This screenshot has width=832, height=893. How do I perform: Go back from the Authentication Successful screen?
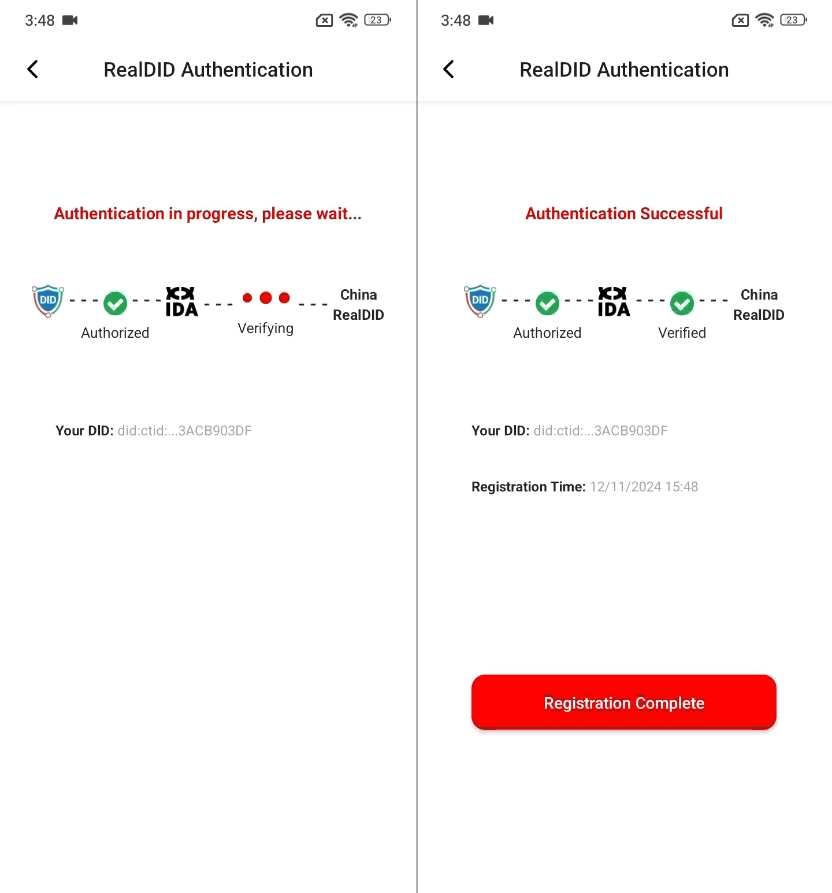tap(448, 69)
